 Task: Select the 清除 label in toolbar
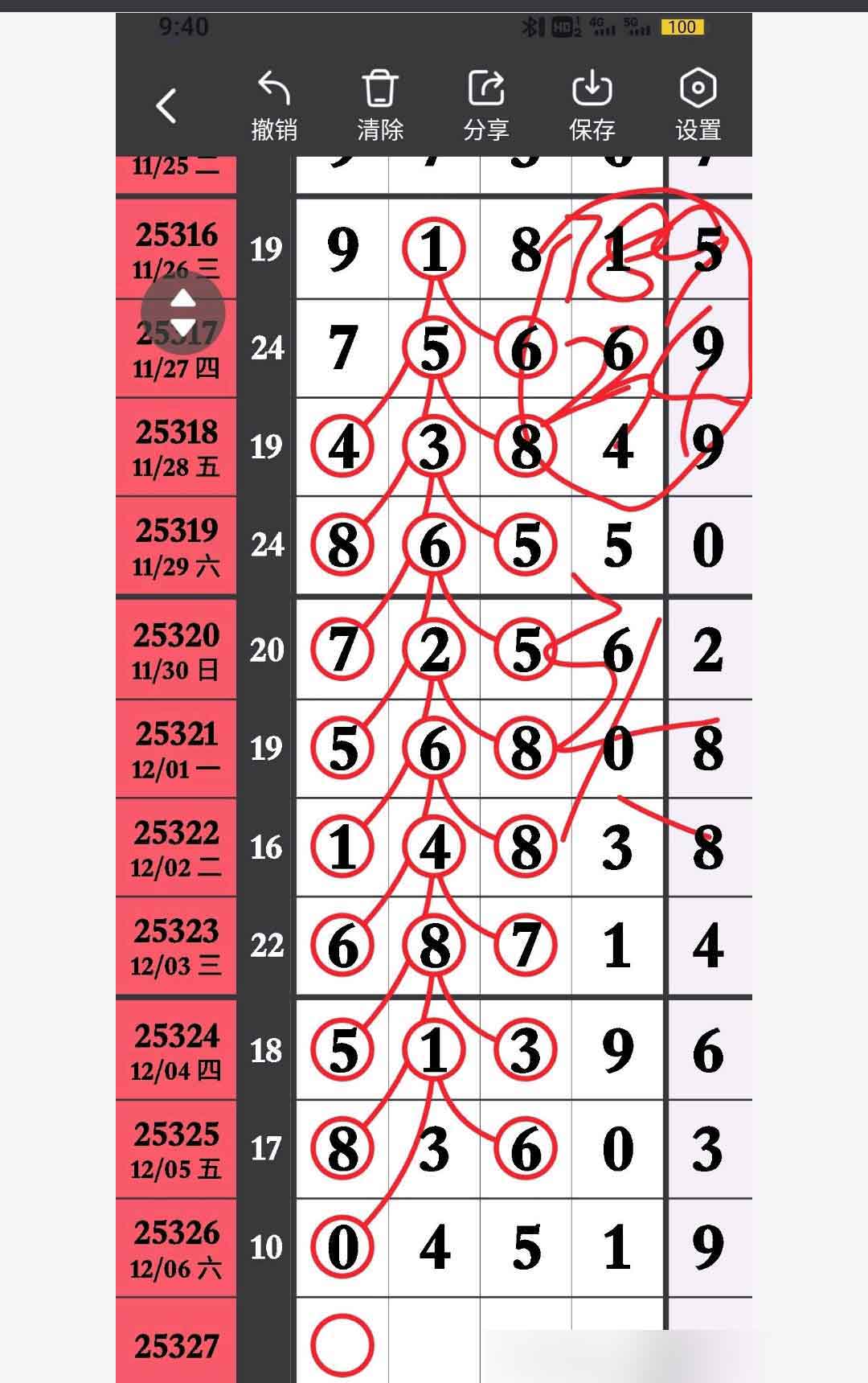[x=379, y=129]
